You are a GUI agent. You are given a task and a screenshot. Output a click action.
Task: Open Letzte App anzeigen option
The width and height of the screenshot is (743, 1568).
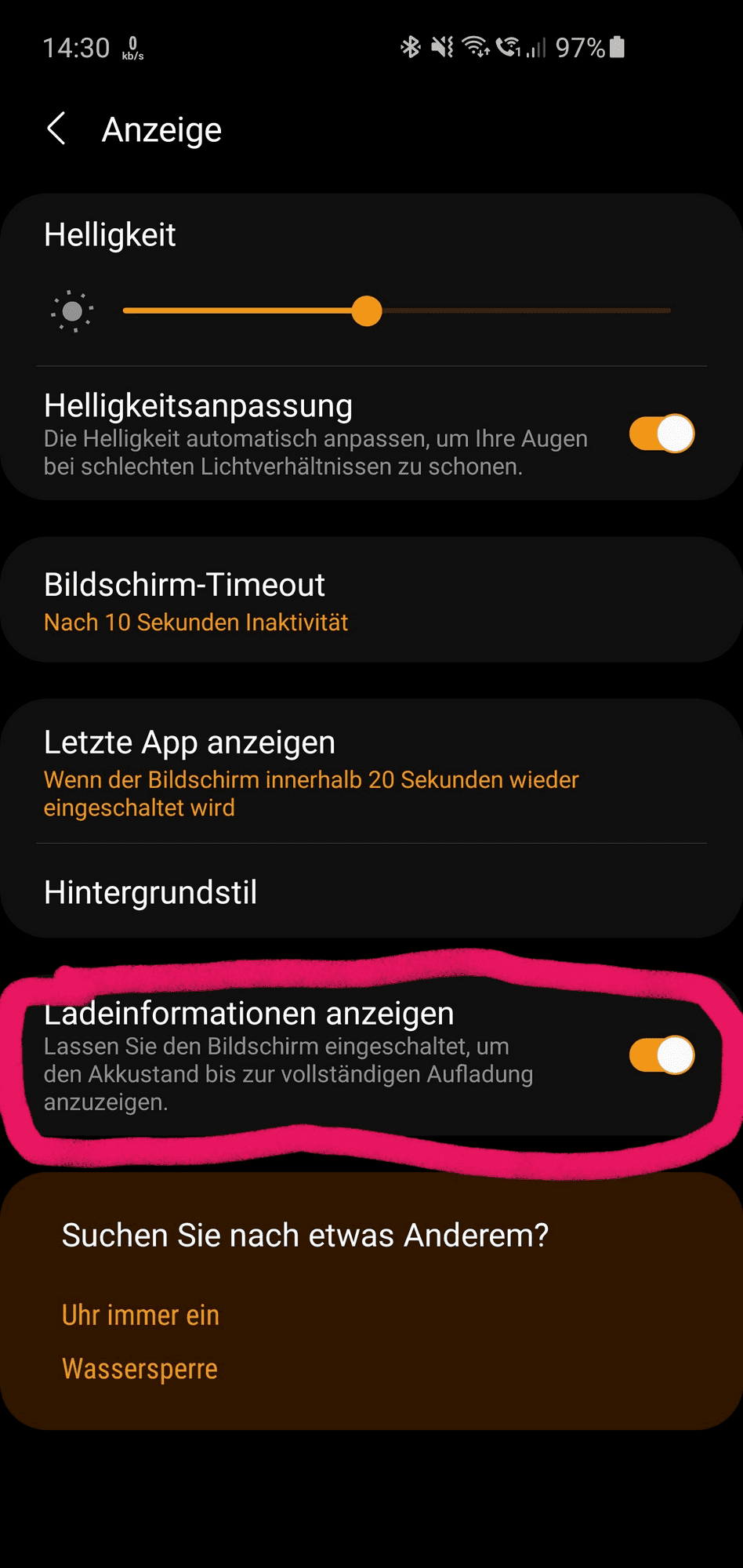click(310, 771)
